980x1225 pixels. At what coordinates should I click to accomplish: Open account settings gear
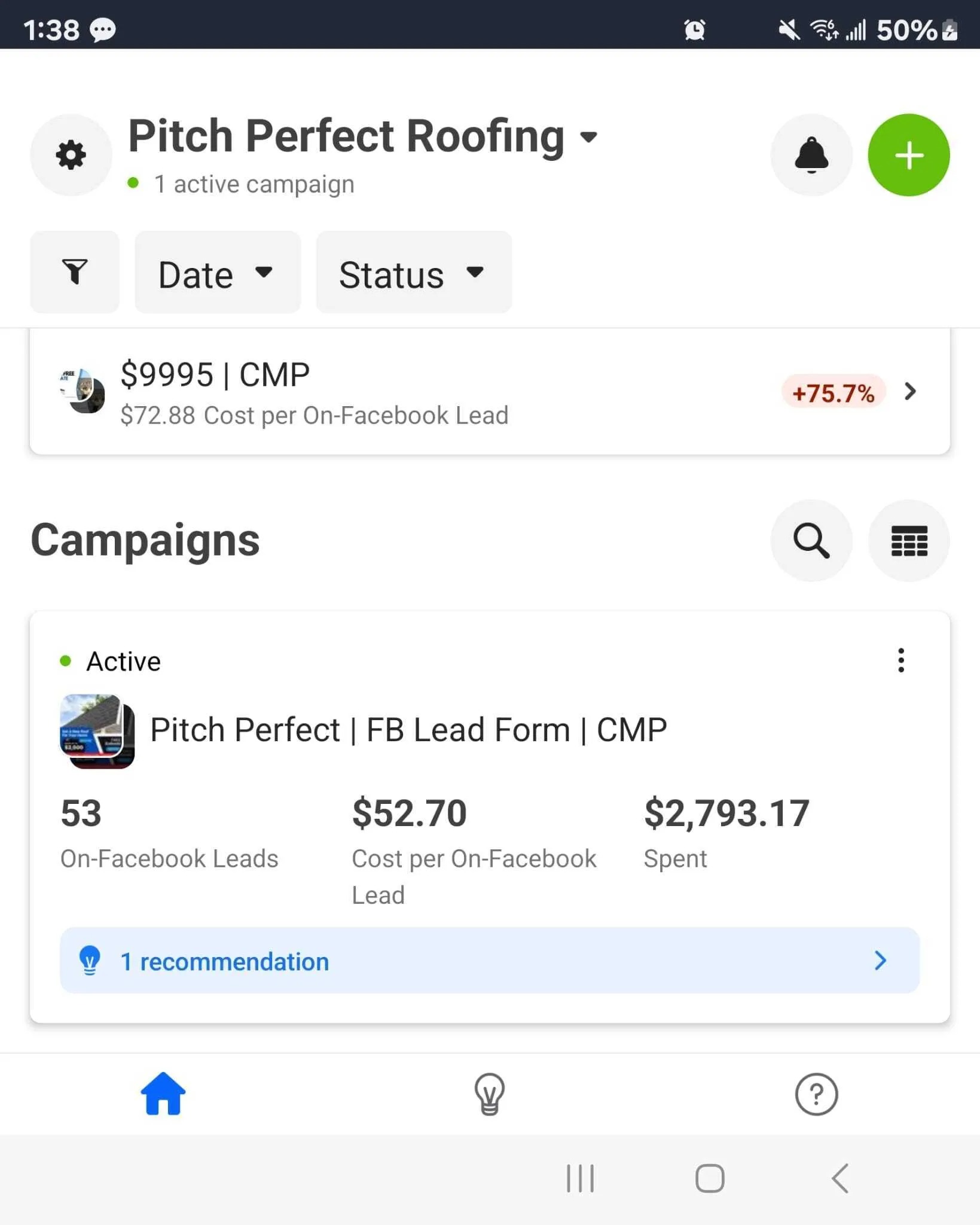point(71,155)
